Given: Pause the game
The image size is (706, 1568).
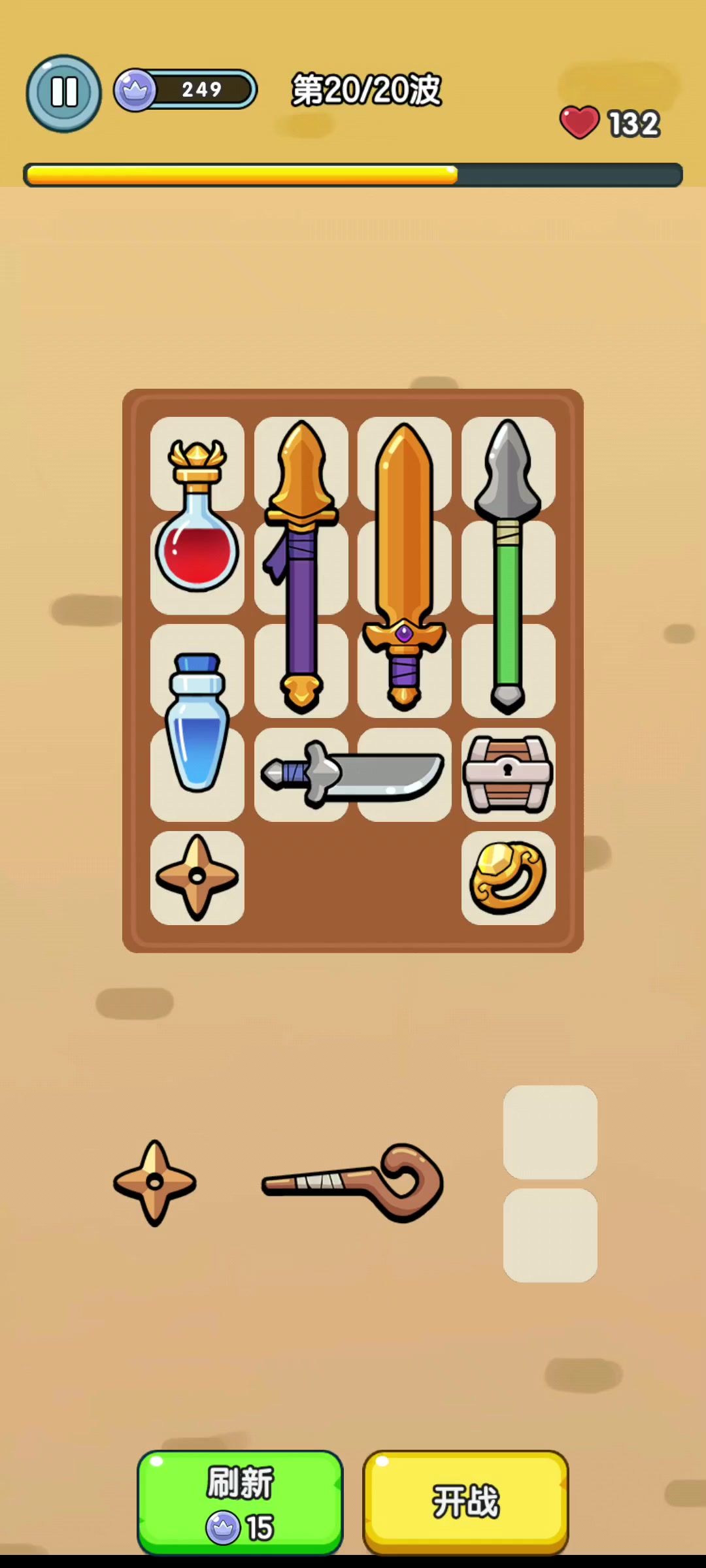Looking at the screenshot, I should coord(64,93).
